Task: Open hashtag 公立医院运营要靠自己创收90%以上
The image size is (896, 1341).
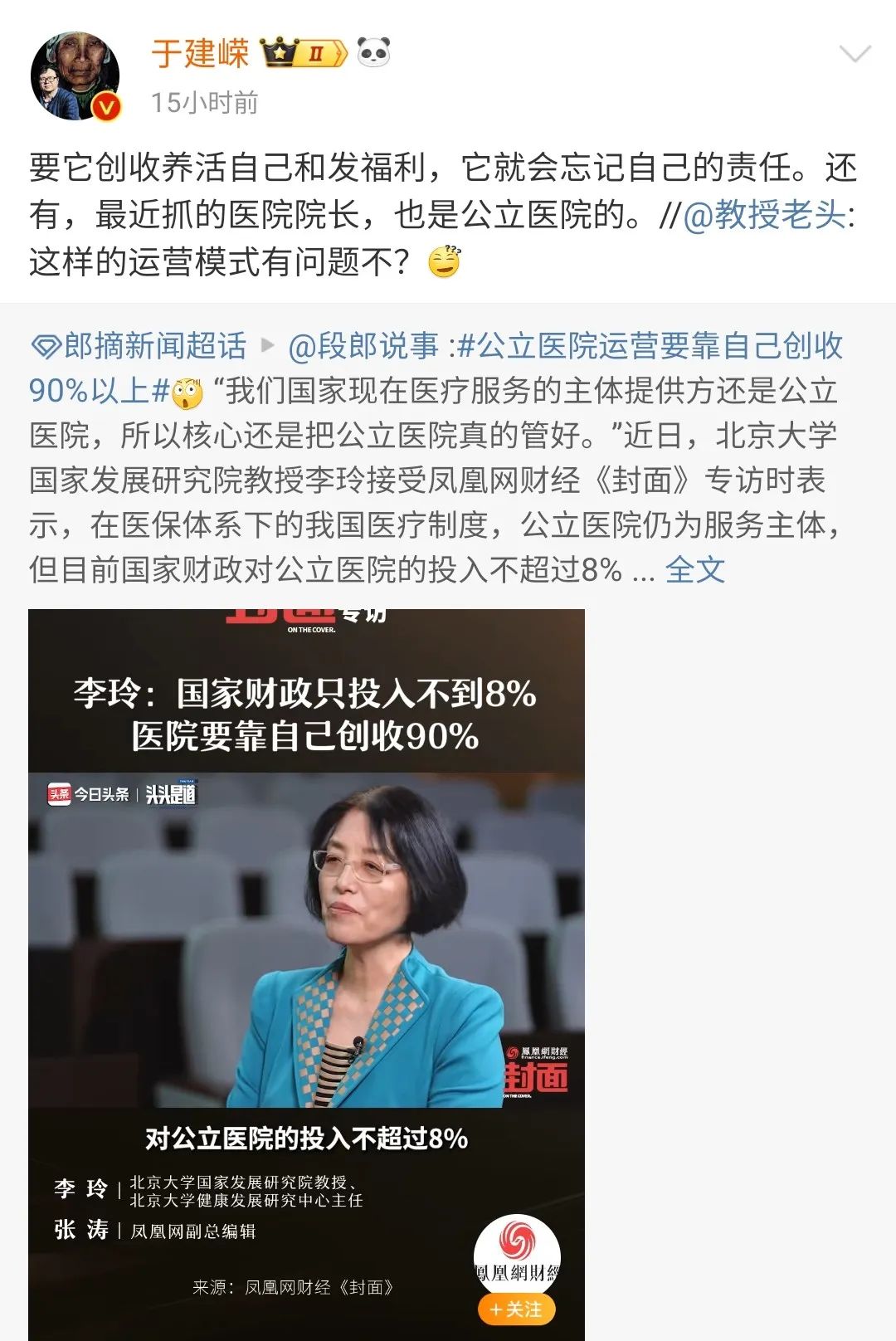Action: pyautogui.click(x=649, y=346)
